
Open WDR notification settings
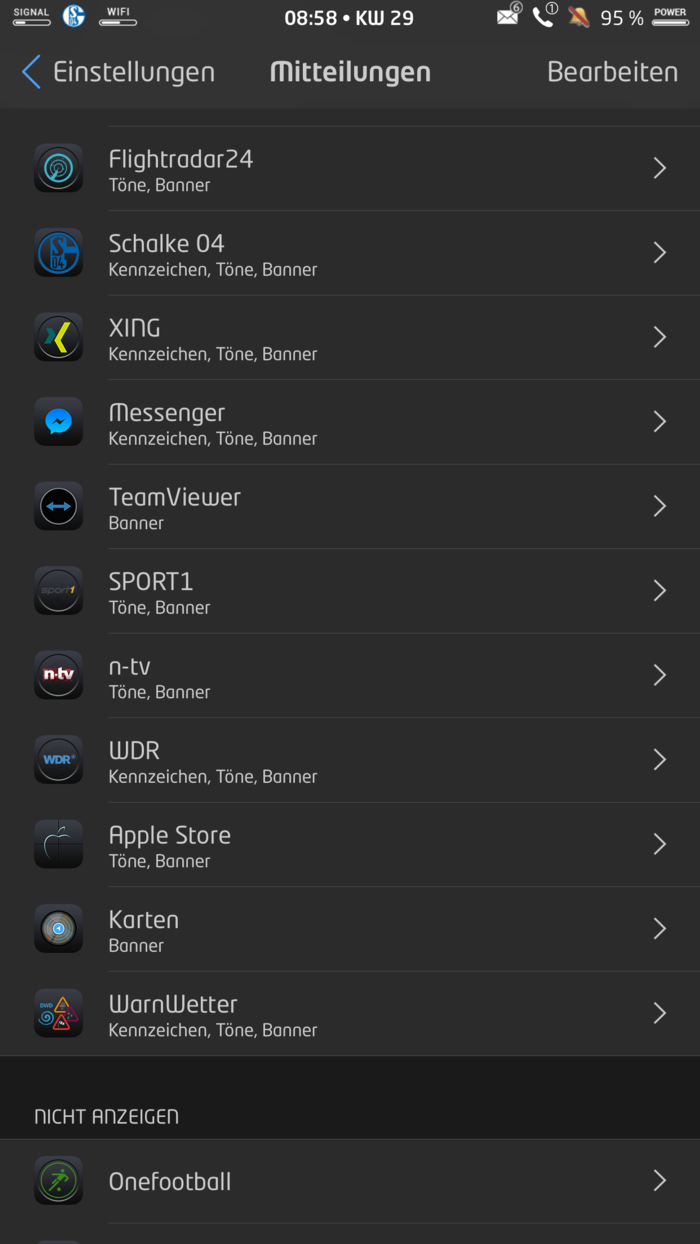[350, 760]
